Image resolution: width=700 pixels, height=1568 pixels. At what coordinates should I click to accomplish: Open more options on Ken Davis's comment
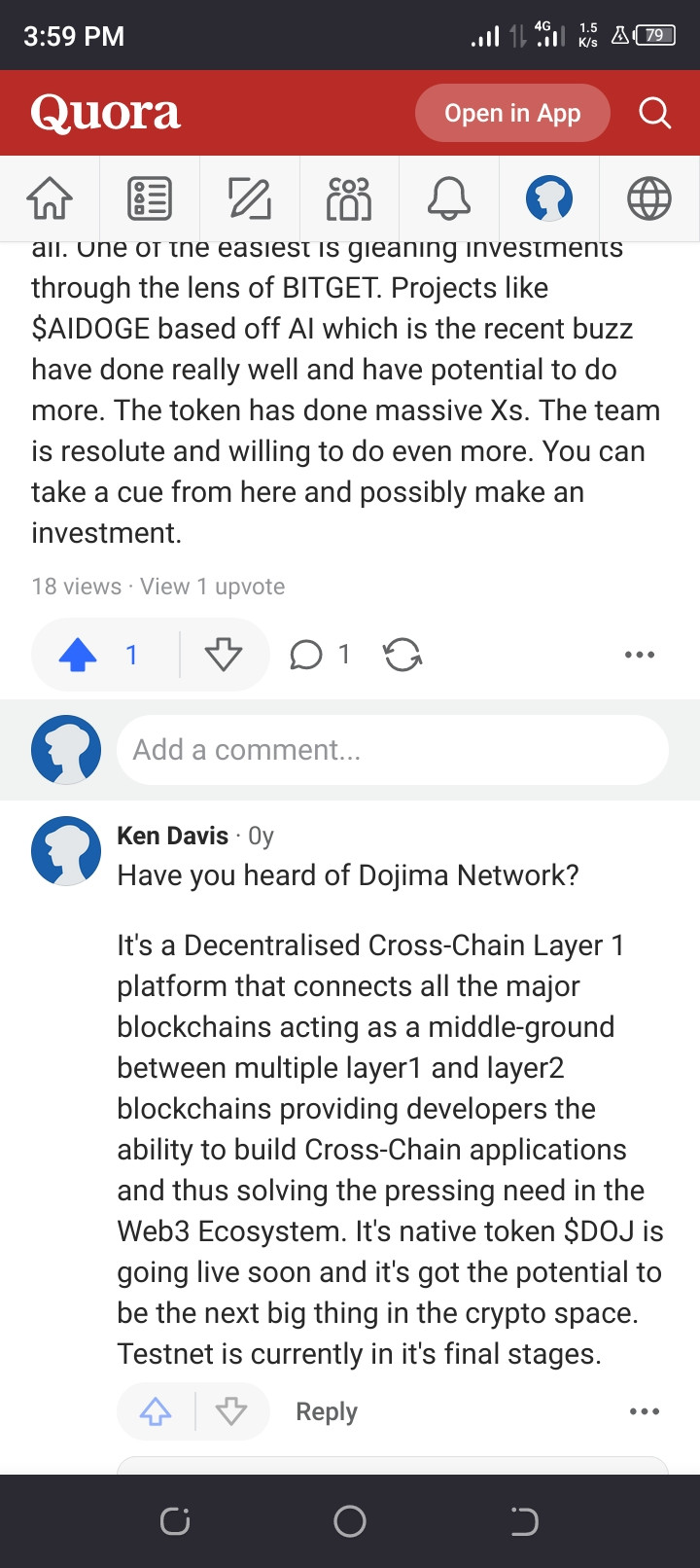pyautogui.click(x=644, y=1411)
